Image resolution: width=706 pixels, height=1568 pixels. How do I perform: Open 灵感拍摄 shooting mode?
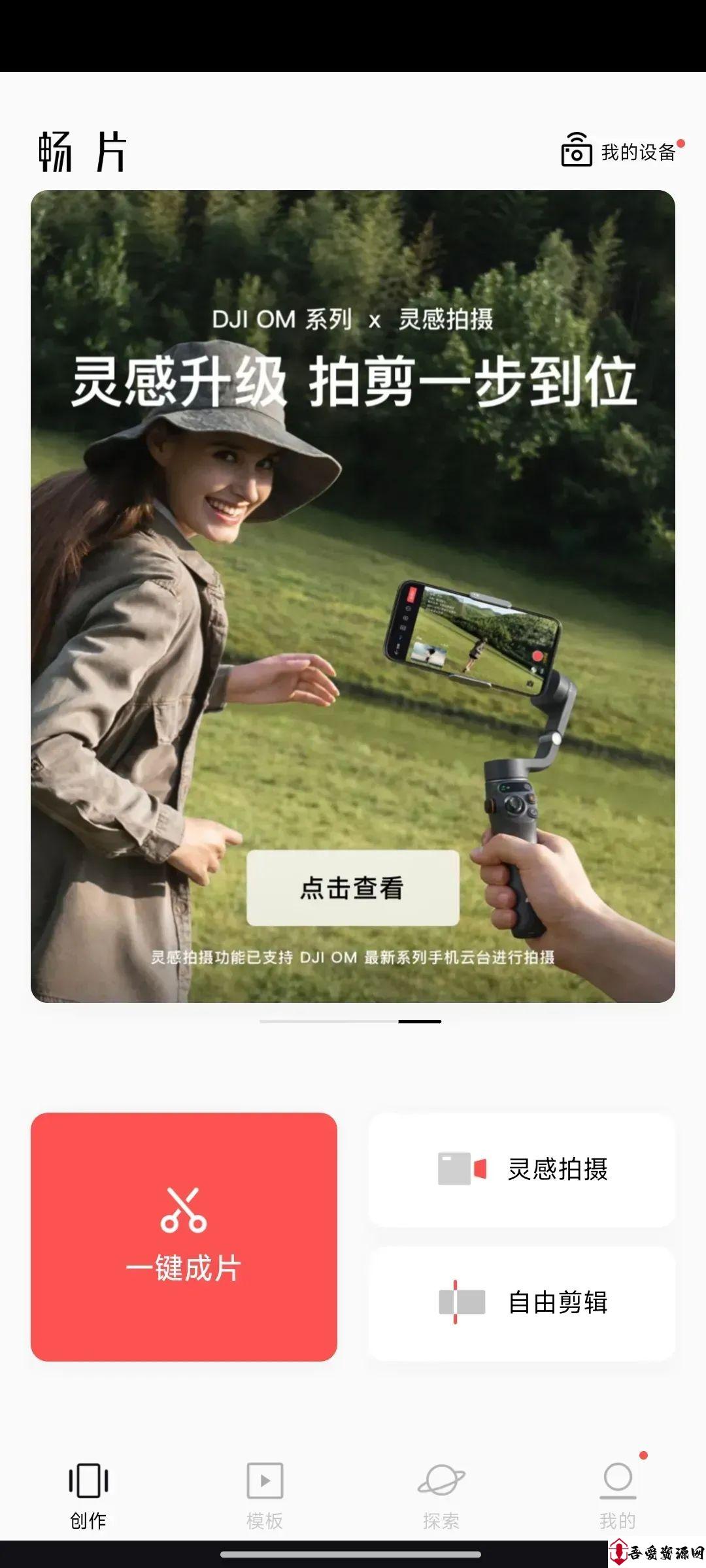click(522, 1169)
